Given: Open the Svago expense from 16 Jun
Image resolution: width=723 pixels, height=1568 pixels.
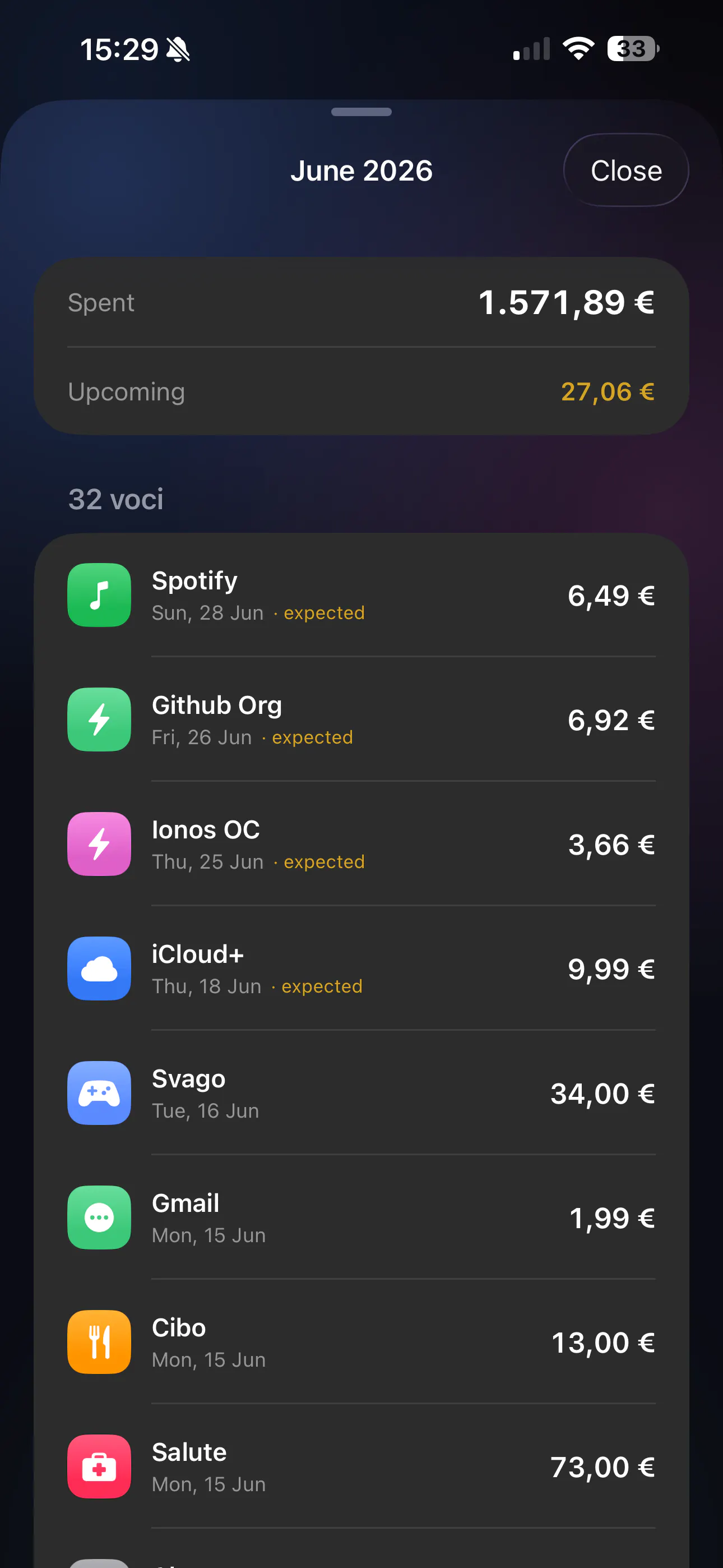Looking at the screenshot, I should (361, 1093).
